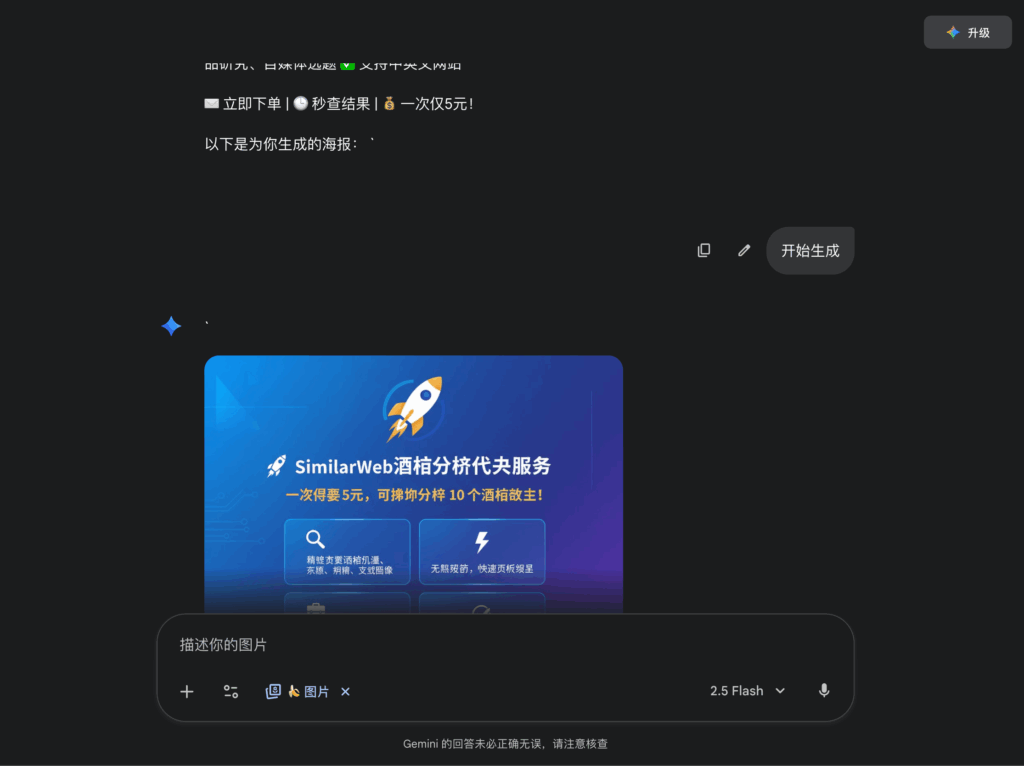Open the tools settings icon
This screenshot has height=766, width=1024.
231,691
